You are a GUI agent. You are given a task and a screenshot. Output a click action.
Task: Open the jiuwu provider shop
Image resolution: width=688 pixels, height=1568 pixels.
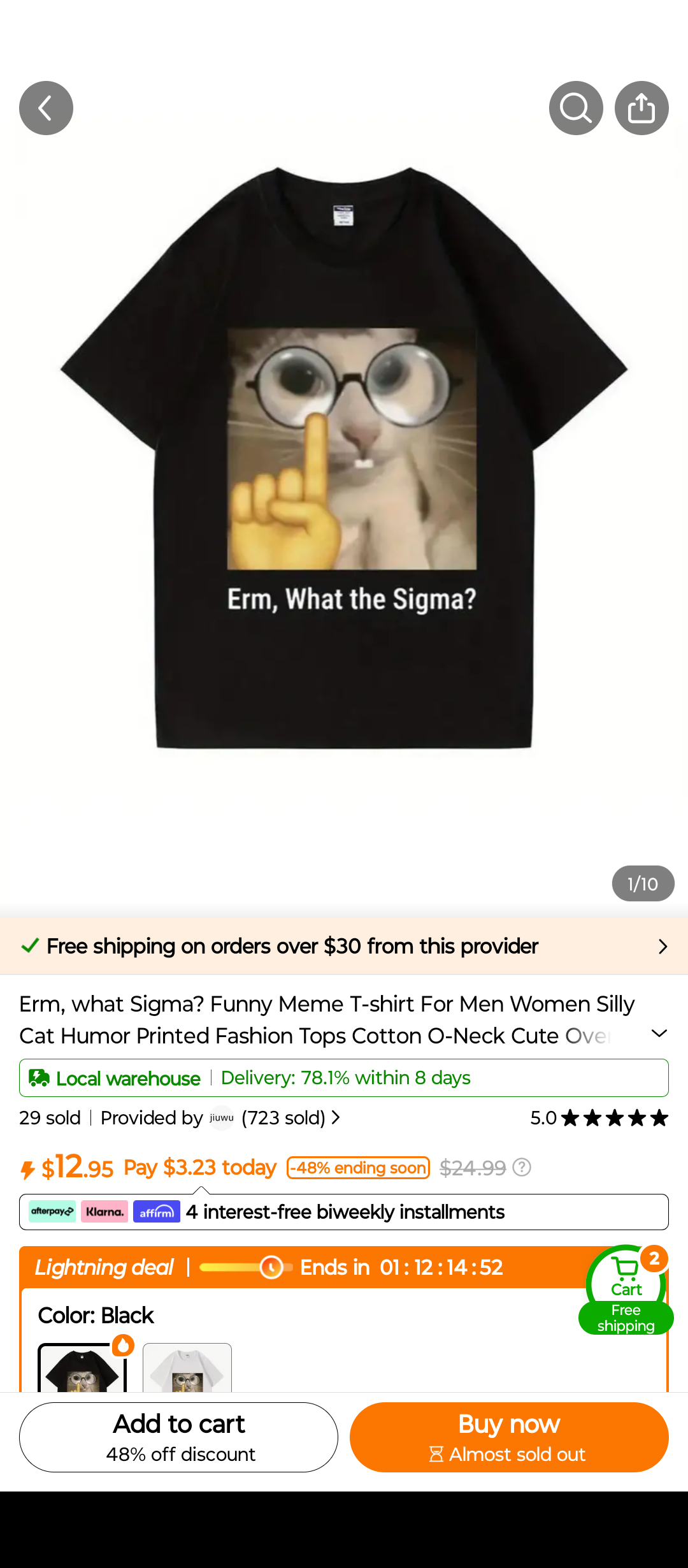(x=222, y=1118)
